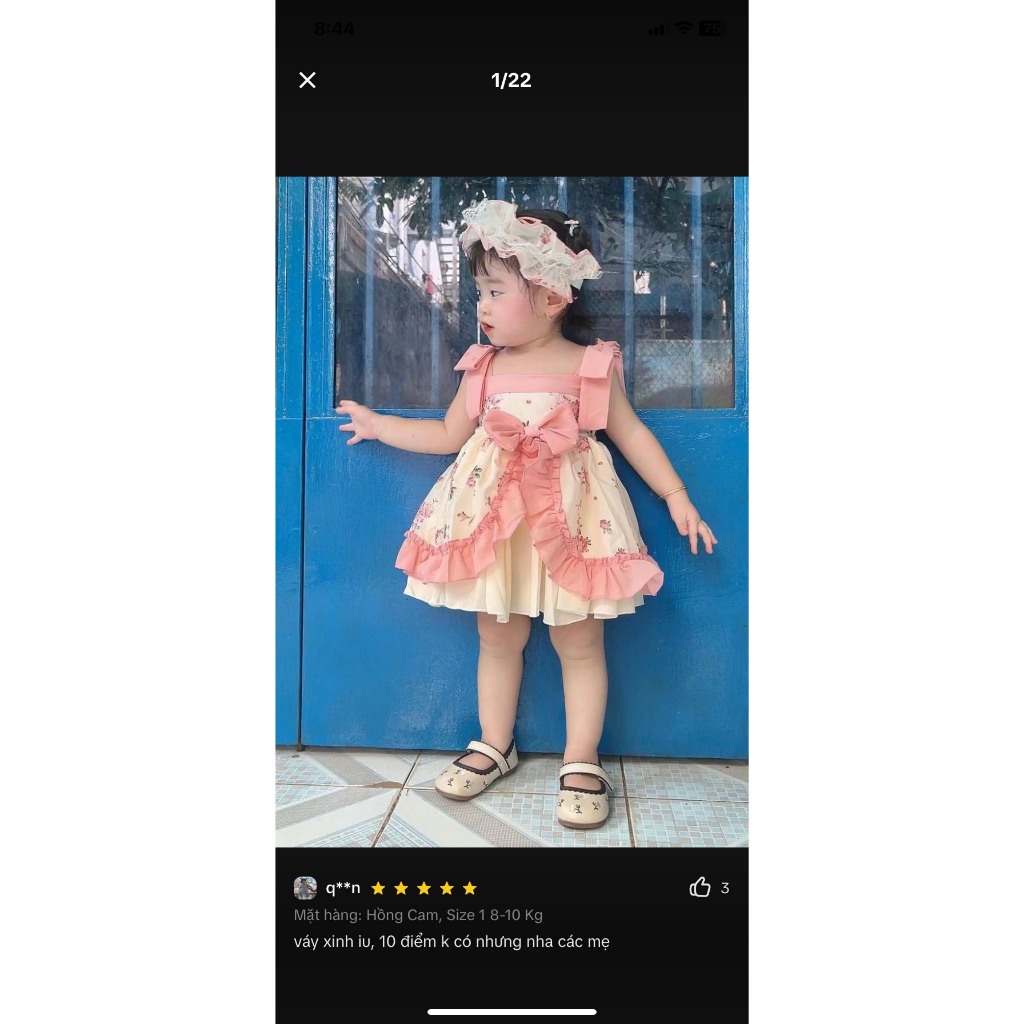Open reviewer q**n's profile avatar

(305, 888)
